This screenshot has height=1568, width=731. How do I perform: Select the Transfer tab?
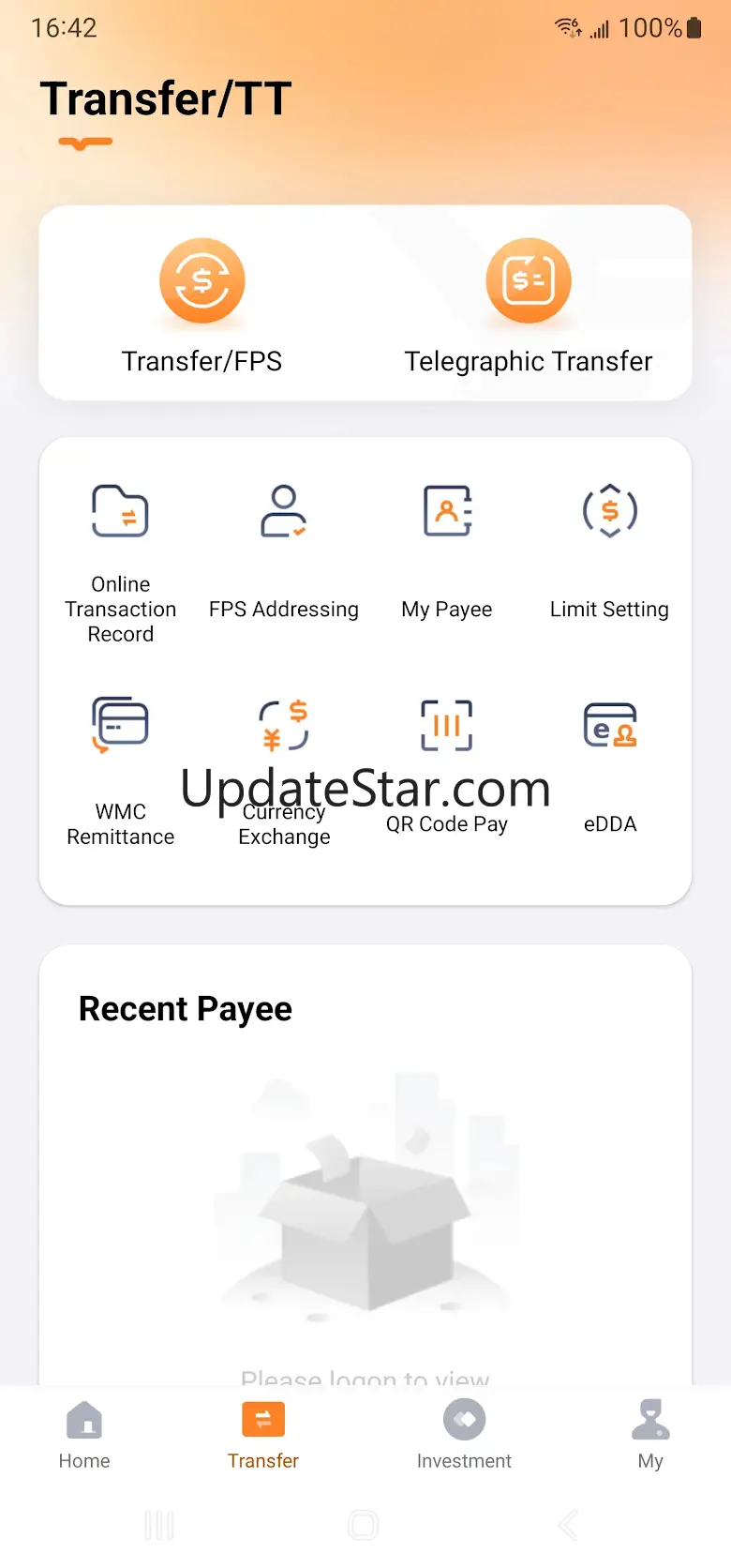[x=263, y=1435]
